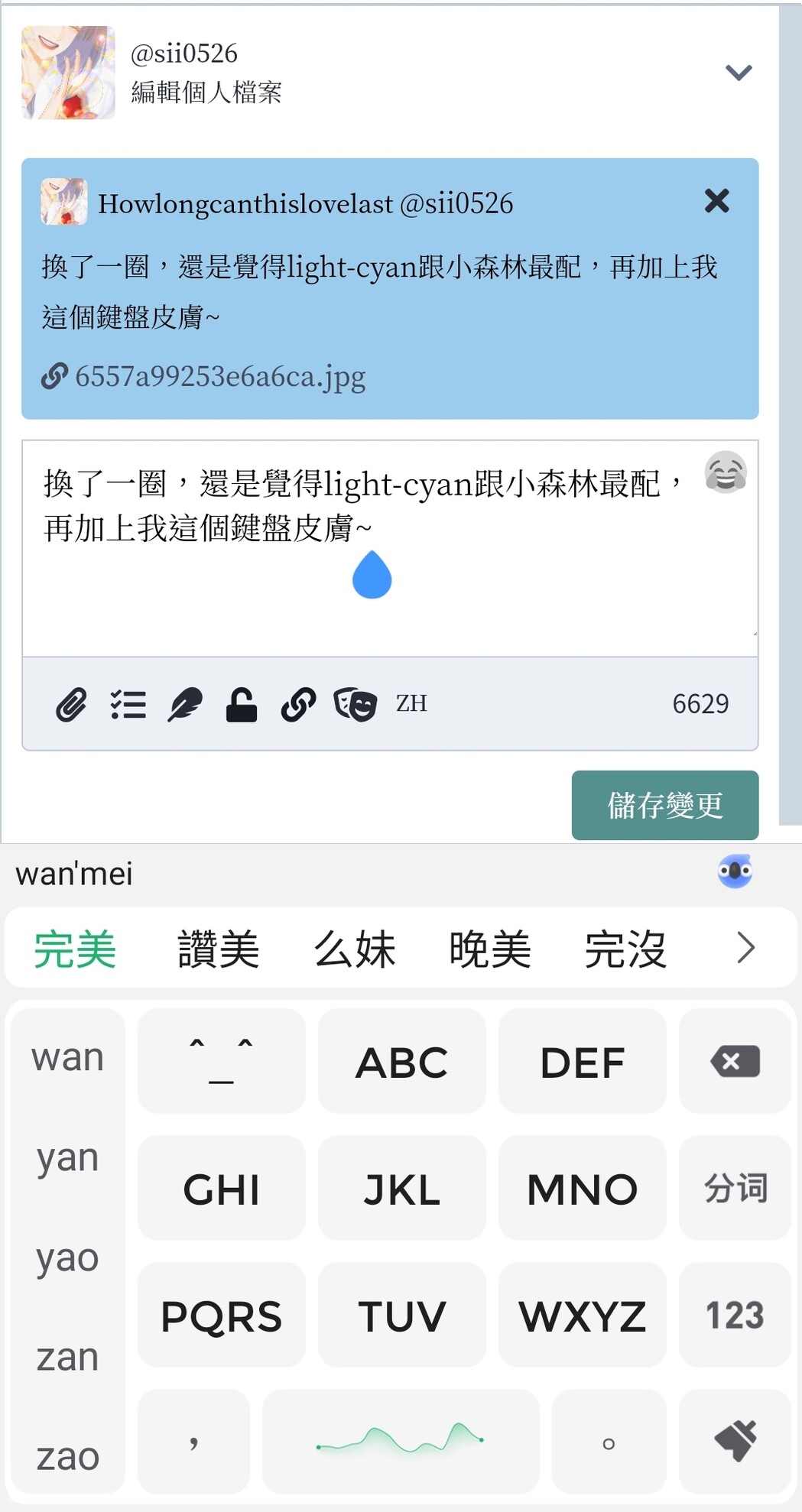This screenshot has height=1512, width=802.
Task: Change post visibility with the lock icon
Action: point(242,704)
